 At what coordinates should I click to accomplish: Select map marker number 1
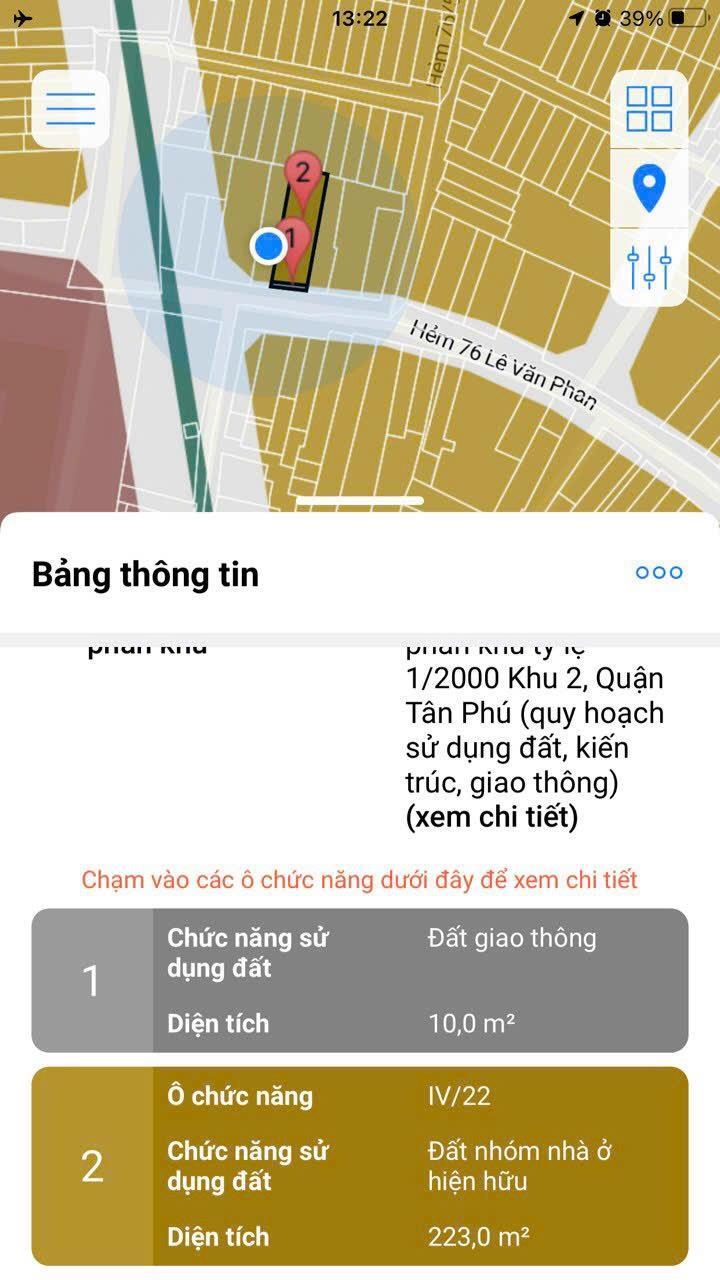tap(293, 242)
